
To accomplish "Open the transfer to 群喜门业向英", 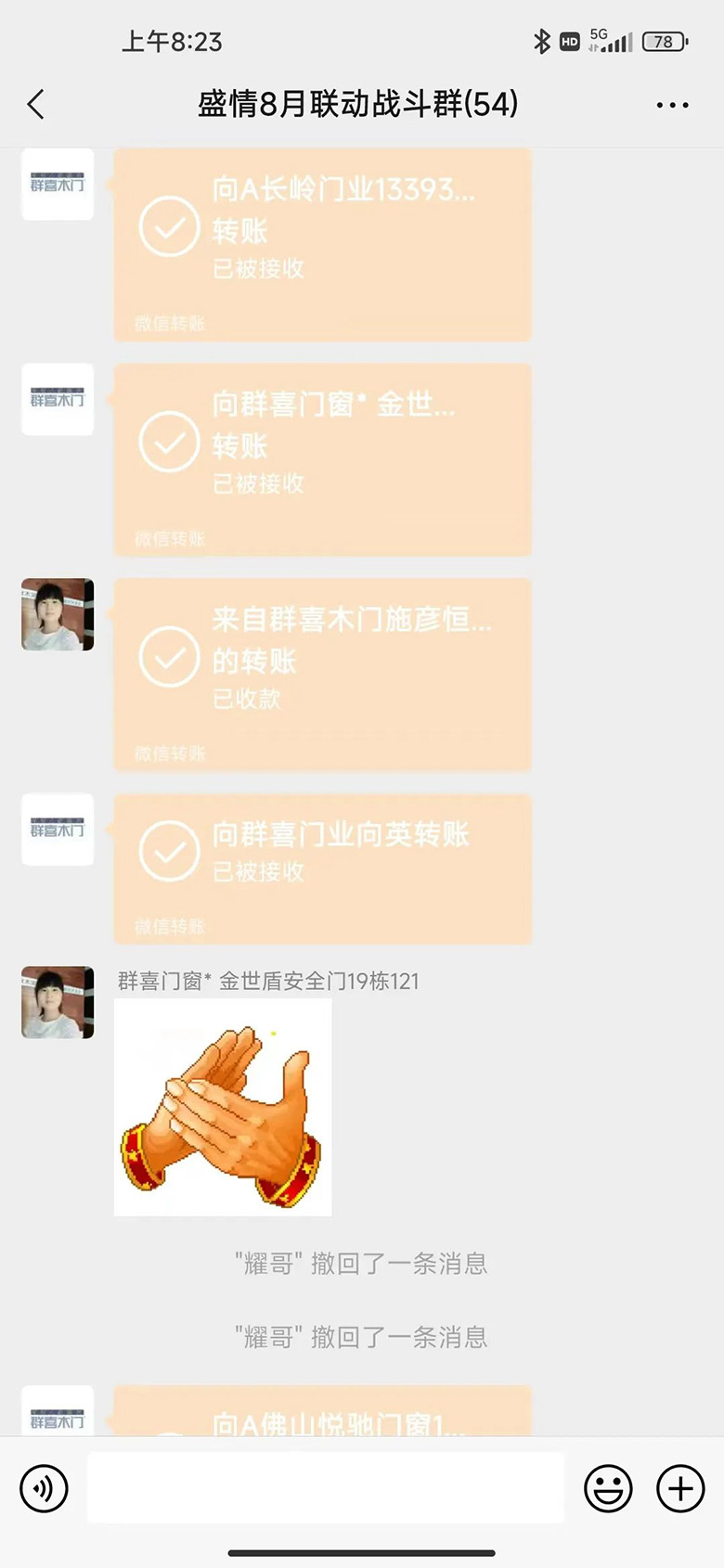I will (x=322, y=868).
